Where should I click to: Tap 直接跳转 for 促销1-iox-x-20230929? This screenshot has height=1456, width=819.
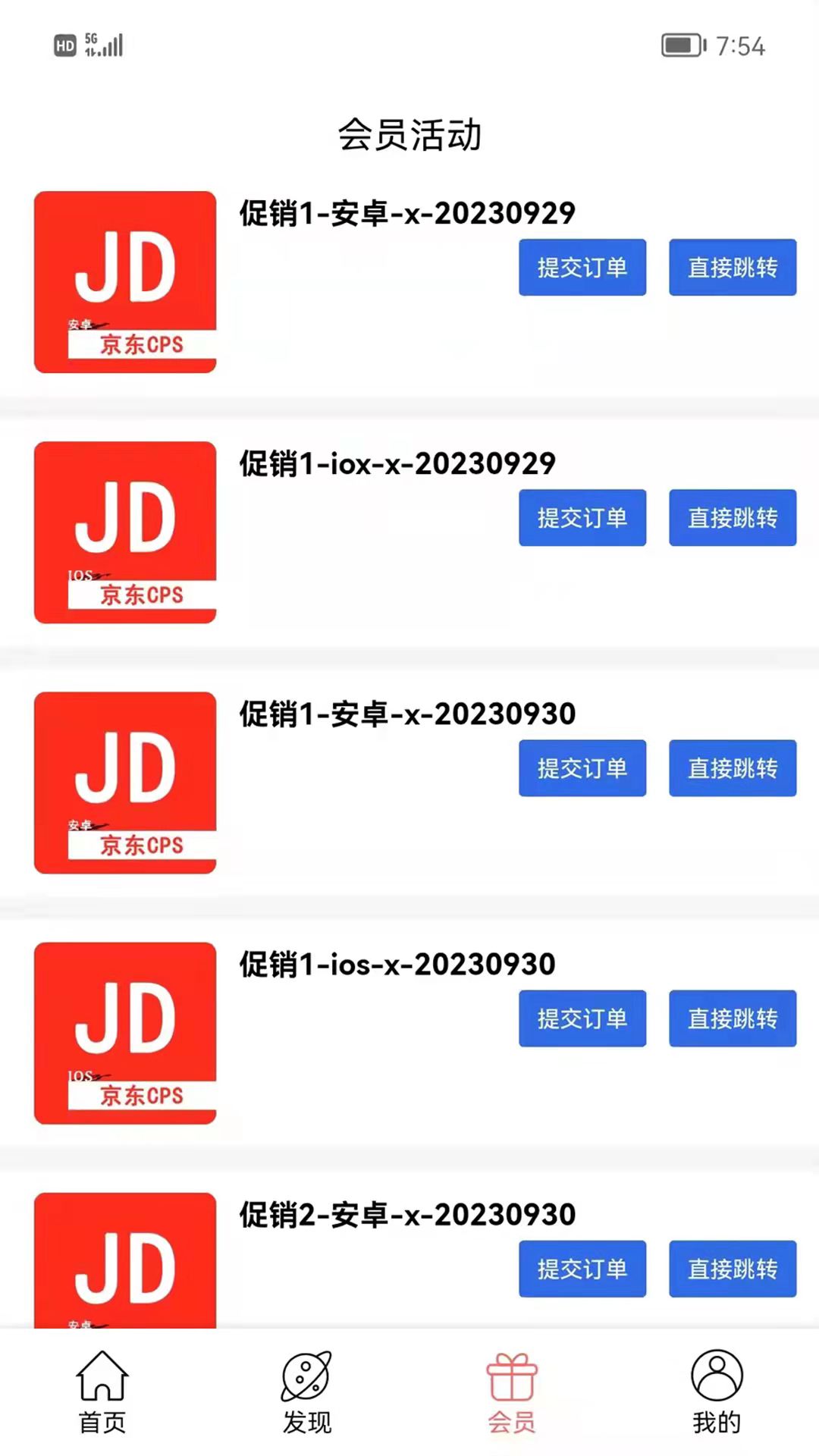tap(733, 517)
